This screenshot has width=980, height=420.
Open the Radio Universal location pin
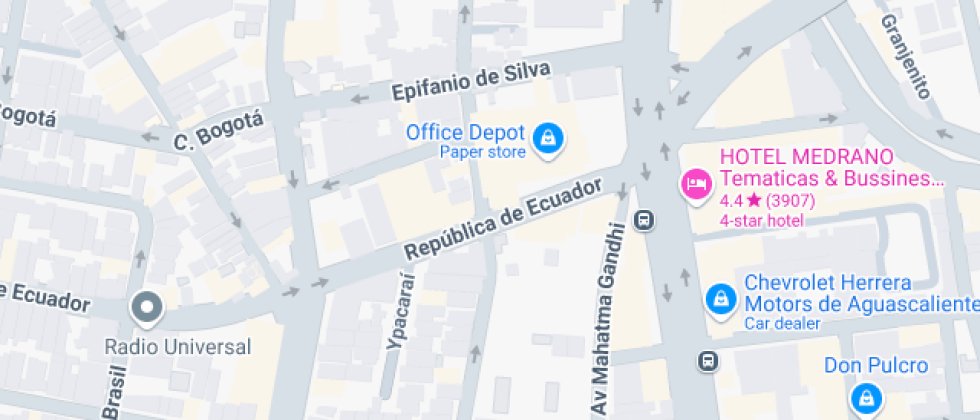[149, 309]
